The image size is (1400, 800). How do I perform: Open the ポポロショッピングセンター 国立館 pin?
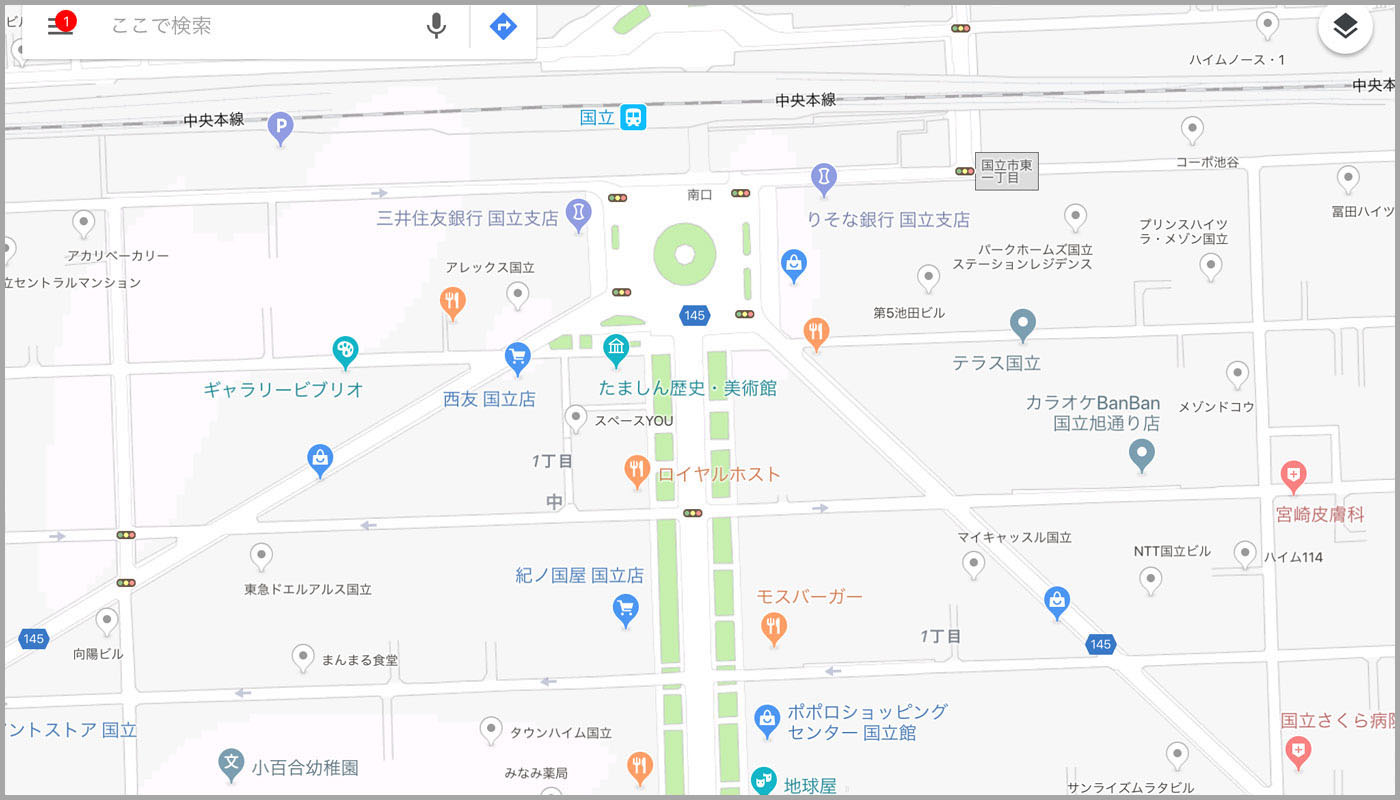click(767, 718)
